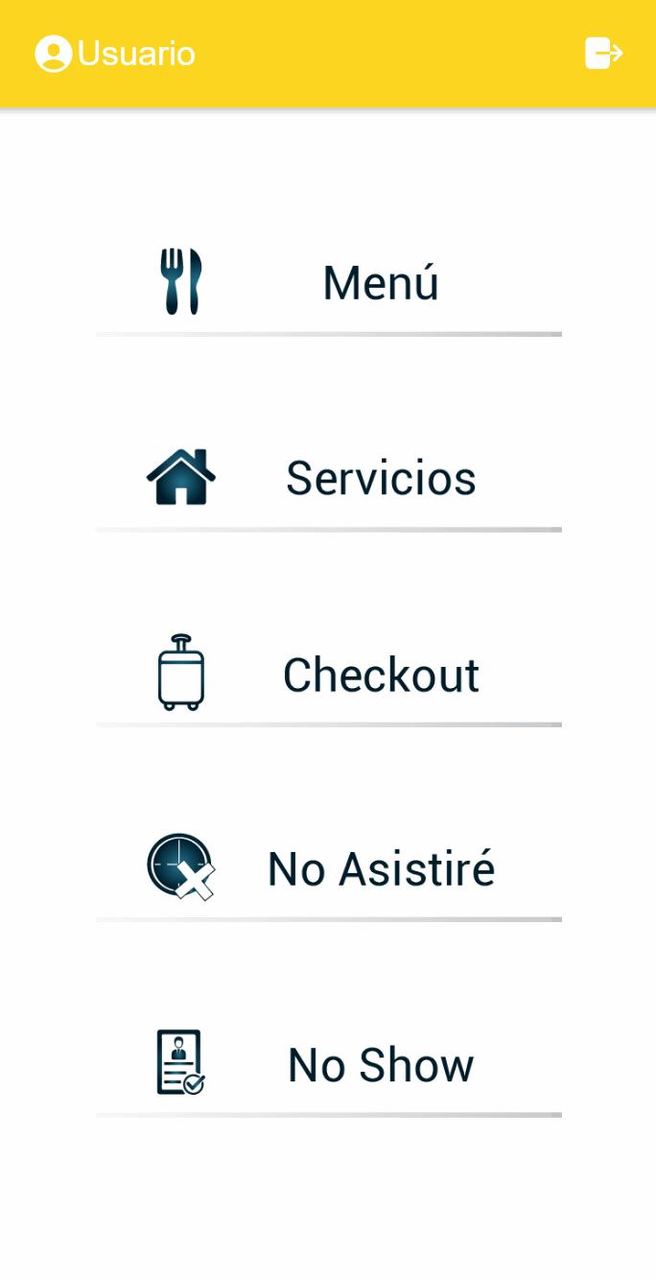Tap the logout icon in the header
The height and width of the screenshot is (1280, 656).
tap(604, 53)
